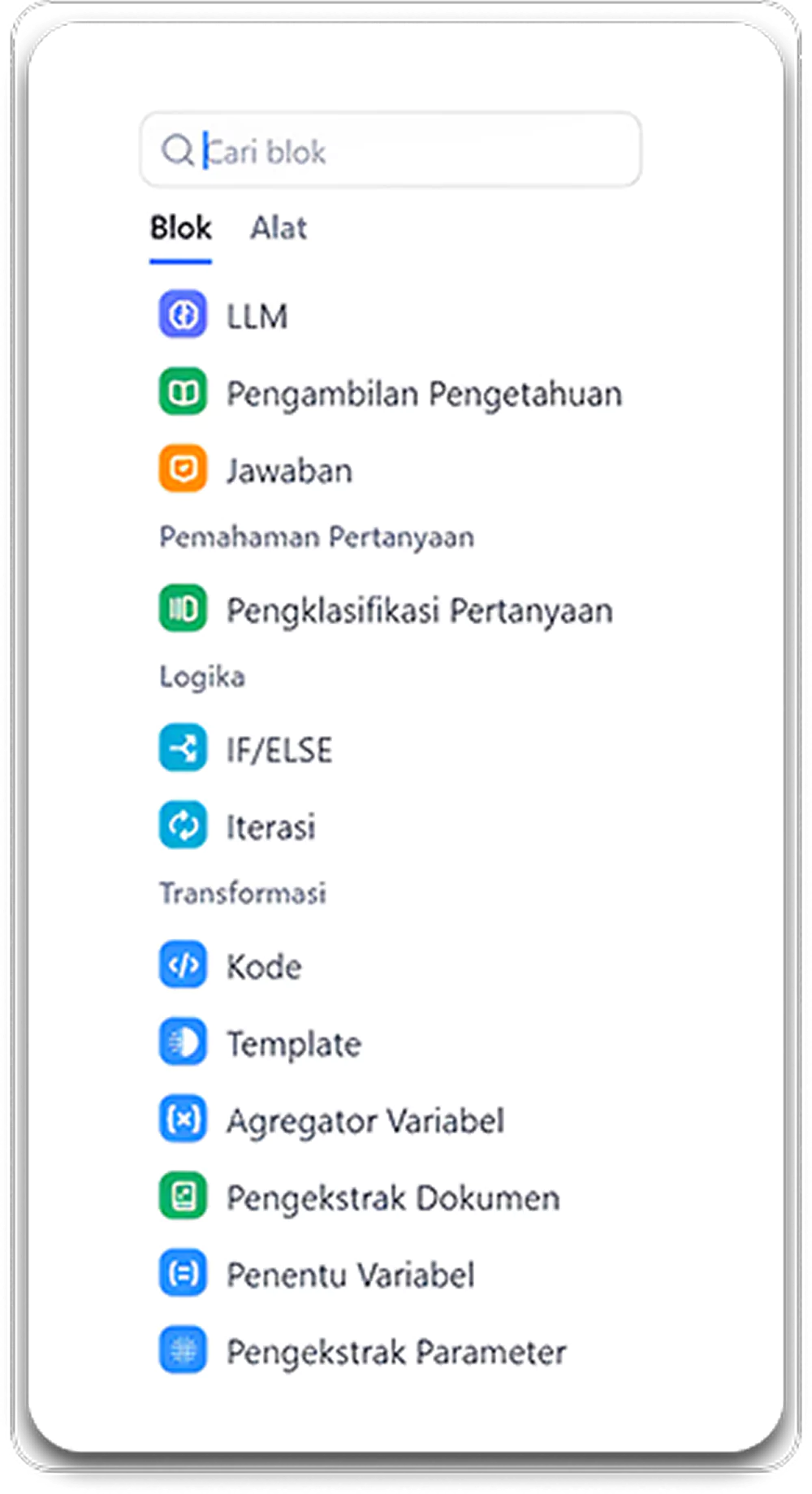812x1494 pixels.
Task: Select the Blok tab
Action: click(x=180, y=228)
